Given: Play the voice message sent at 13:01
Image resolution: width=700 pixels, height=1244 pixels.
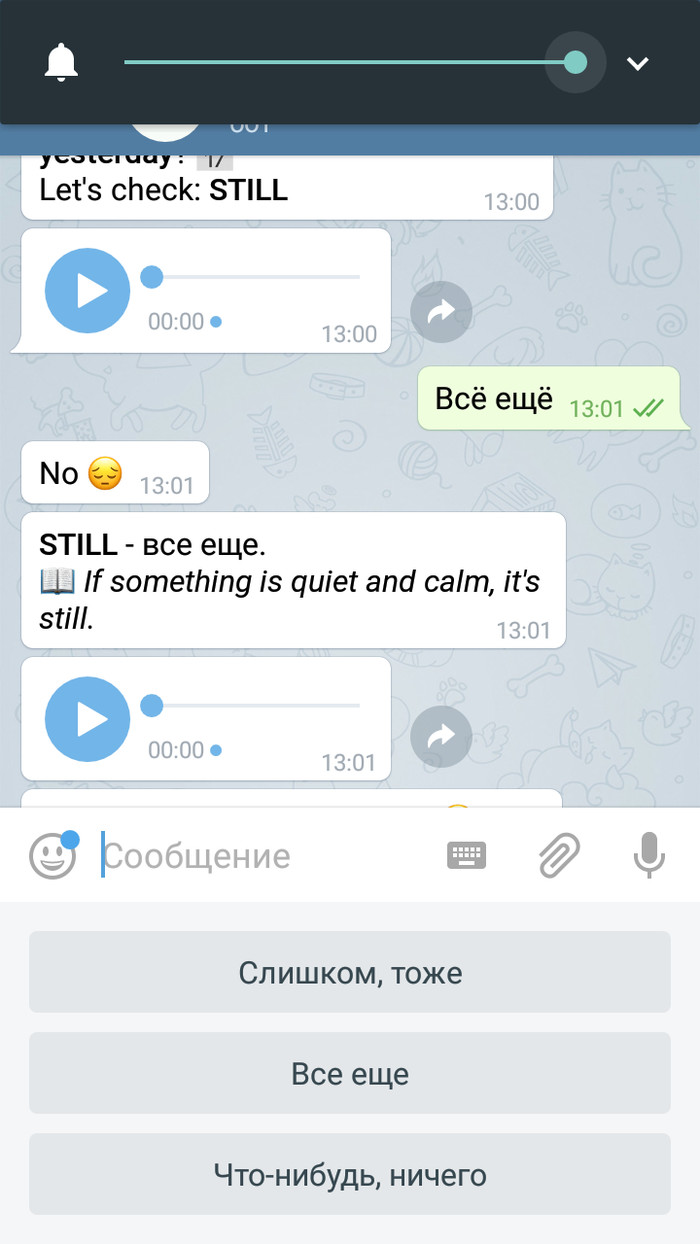Looking at the screenshot, I should click(x=88, y=719).
